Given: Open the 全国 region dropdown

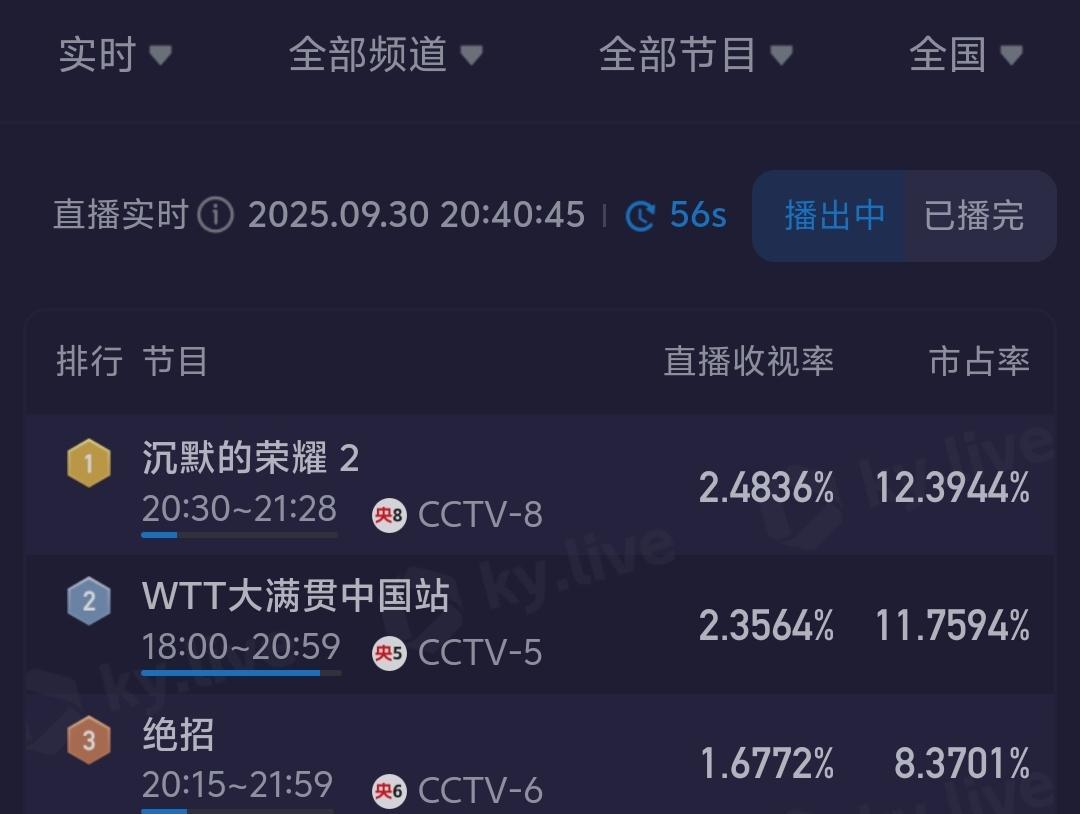Looking at the screenshot, I should tap(965, 55).
